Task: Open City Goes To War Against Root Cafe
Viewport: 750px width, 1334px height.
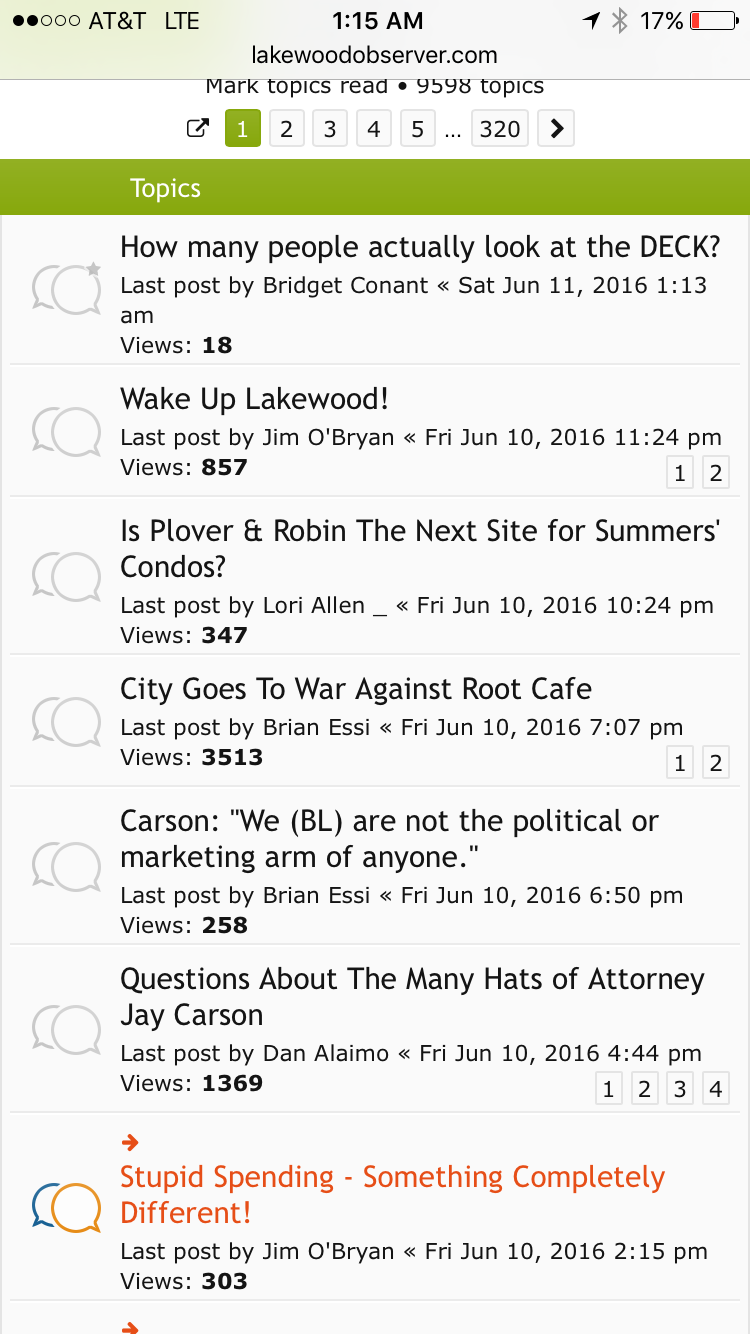Action: tap(356, 689)
